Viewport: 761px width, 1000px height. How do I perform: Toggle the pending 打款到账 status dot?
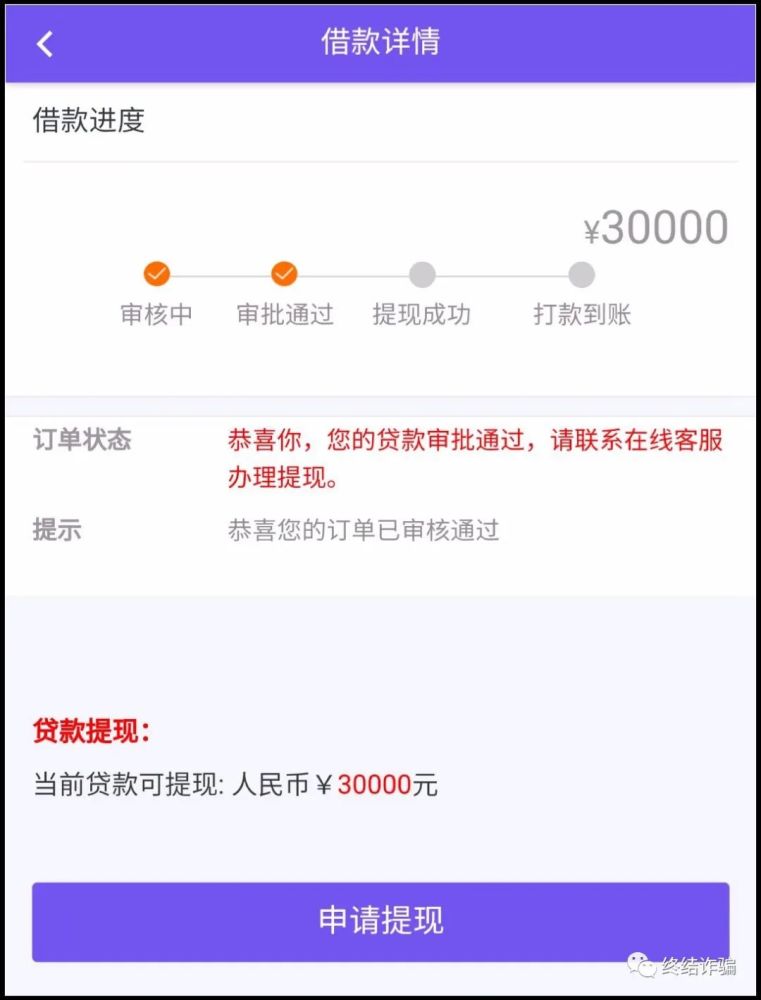[581, 272]
